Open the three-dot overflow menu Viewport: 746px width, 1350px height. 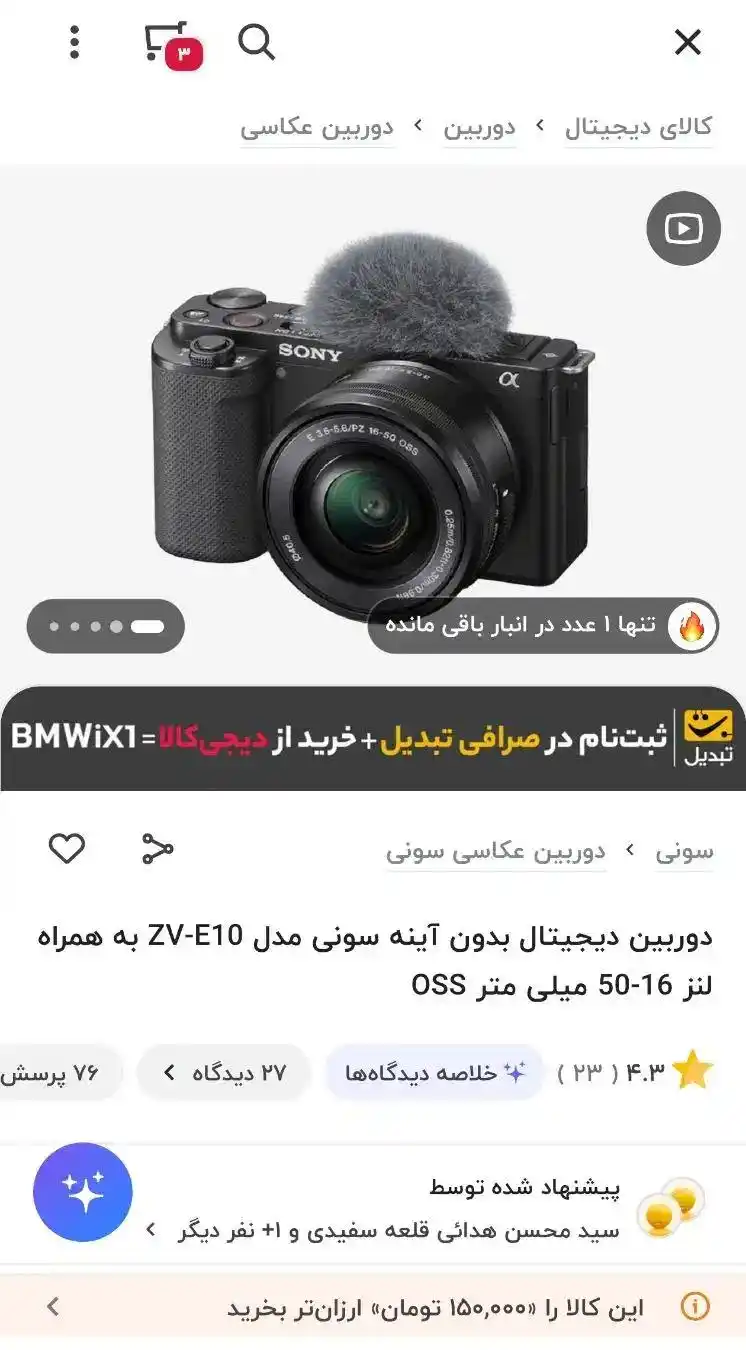pyautogui.click(x=74, y=42)
